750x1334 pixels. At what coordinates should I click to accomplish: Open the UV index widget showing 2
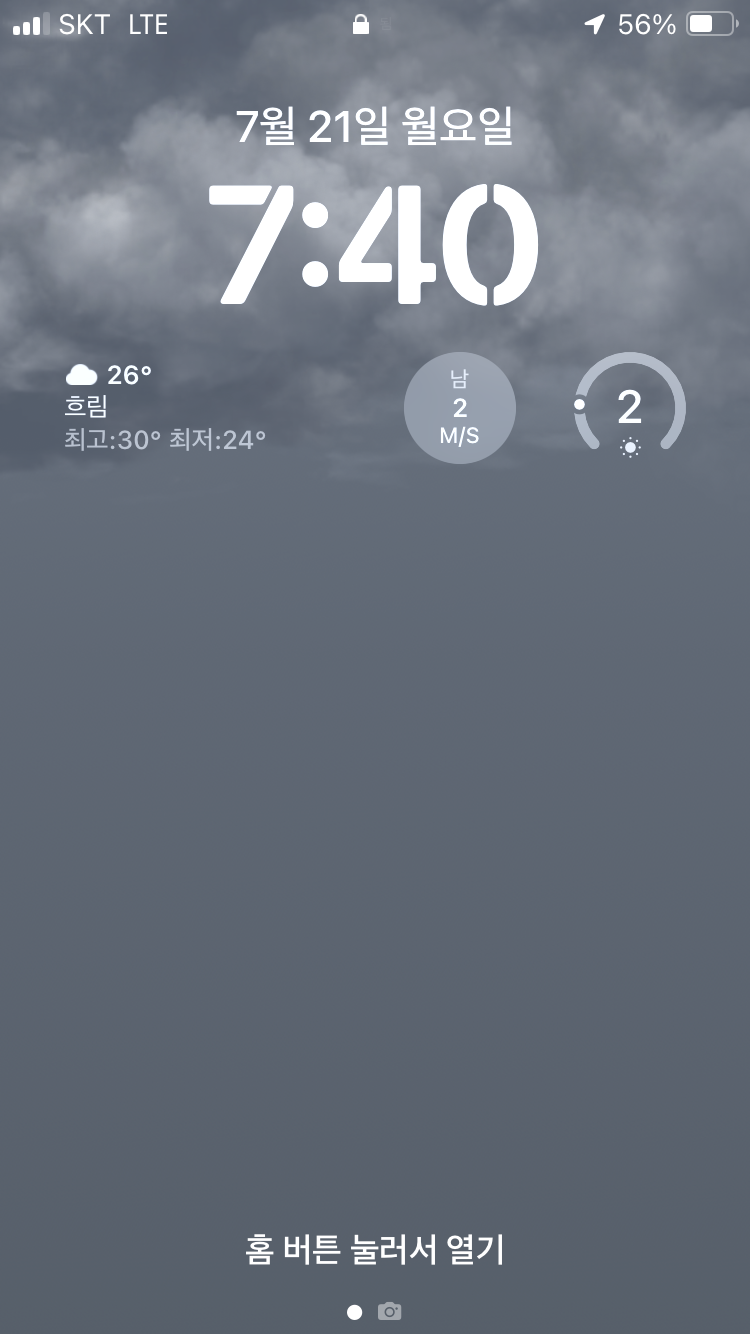coord(630,408)
